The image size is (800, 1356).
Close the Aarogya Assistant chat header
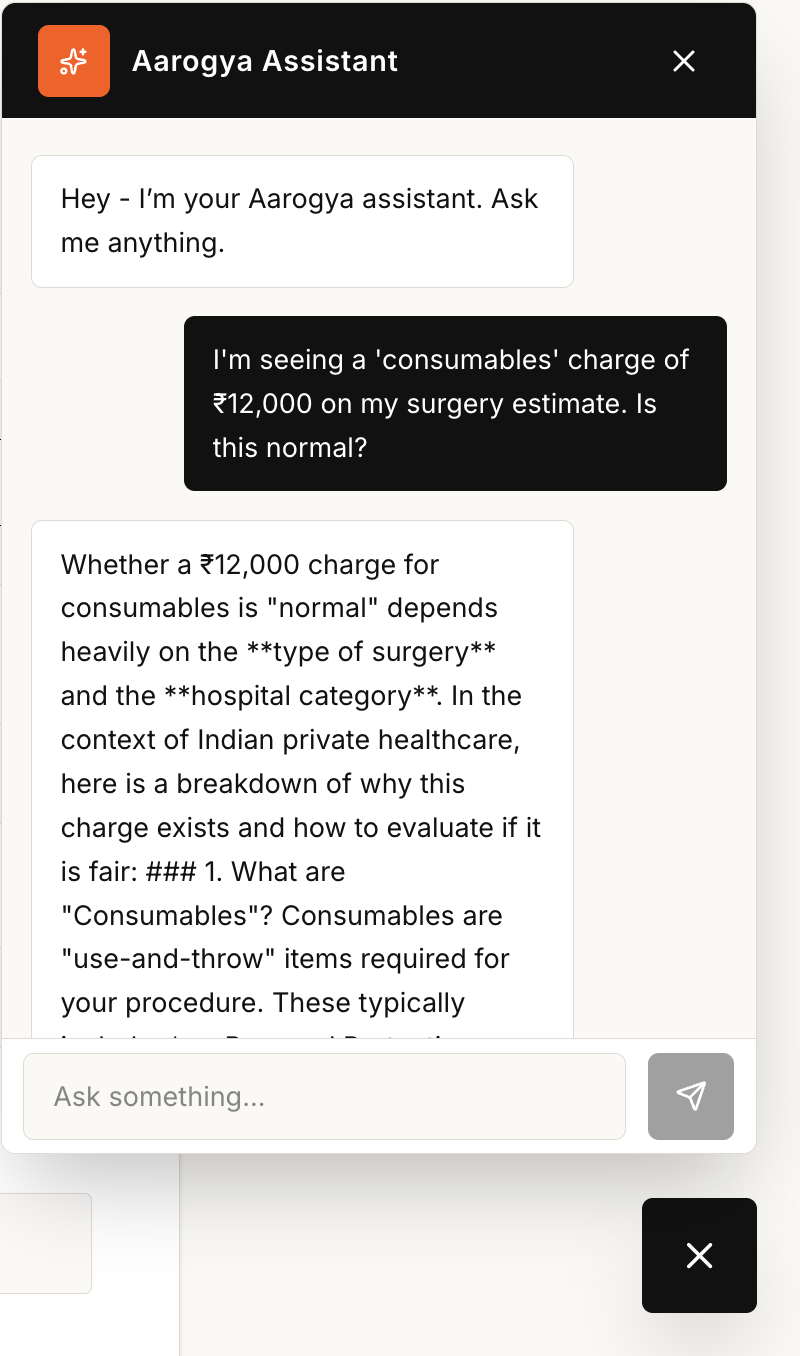coord(684,61)
